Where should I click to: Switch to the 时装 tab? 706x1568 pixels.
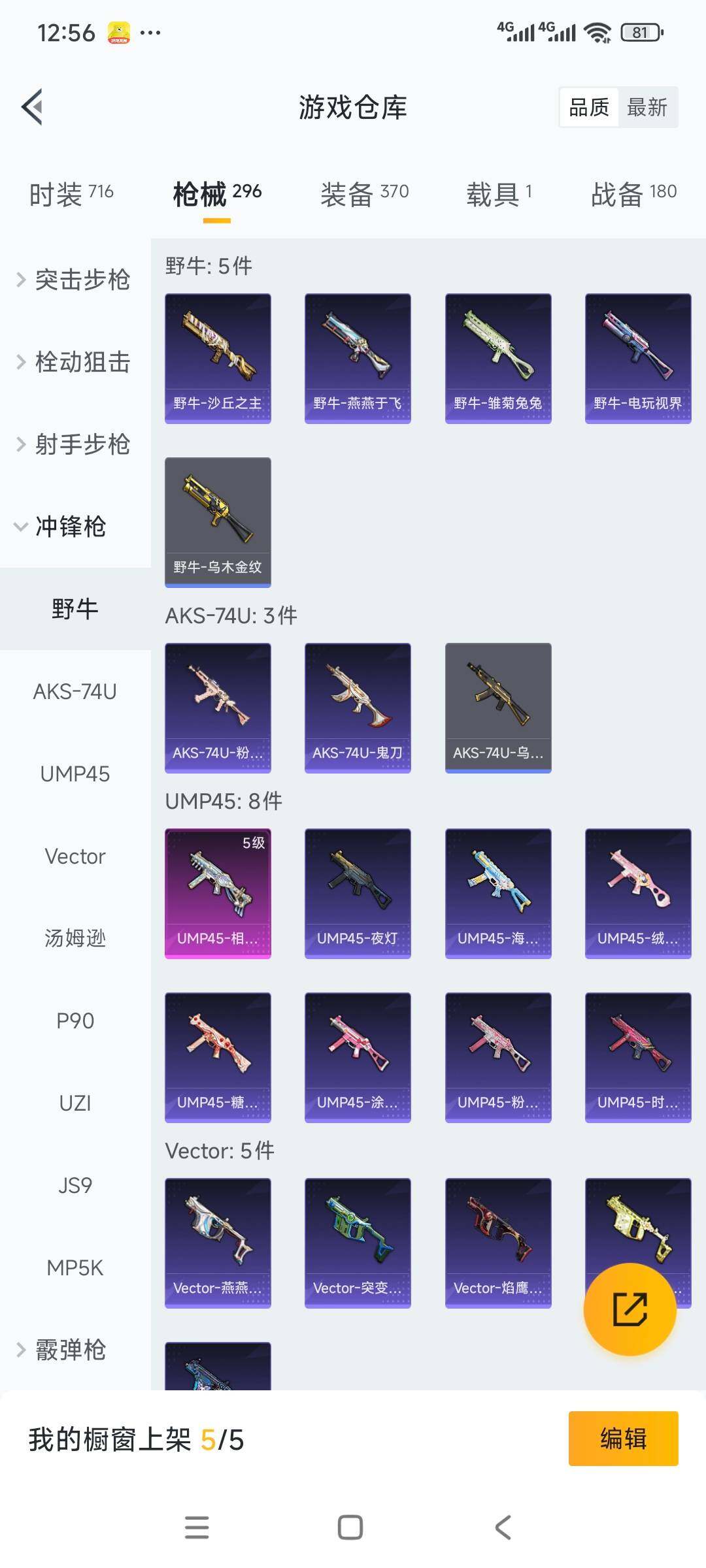pos(71,194)
